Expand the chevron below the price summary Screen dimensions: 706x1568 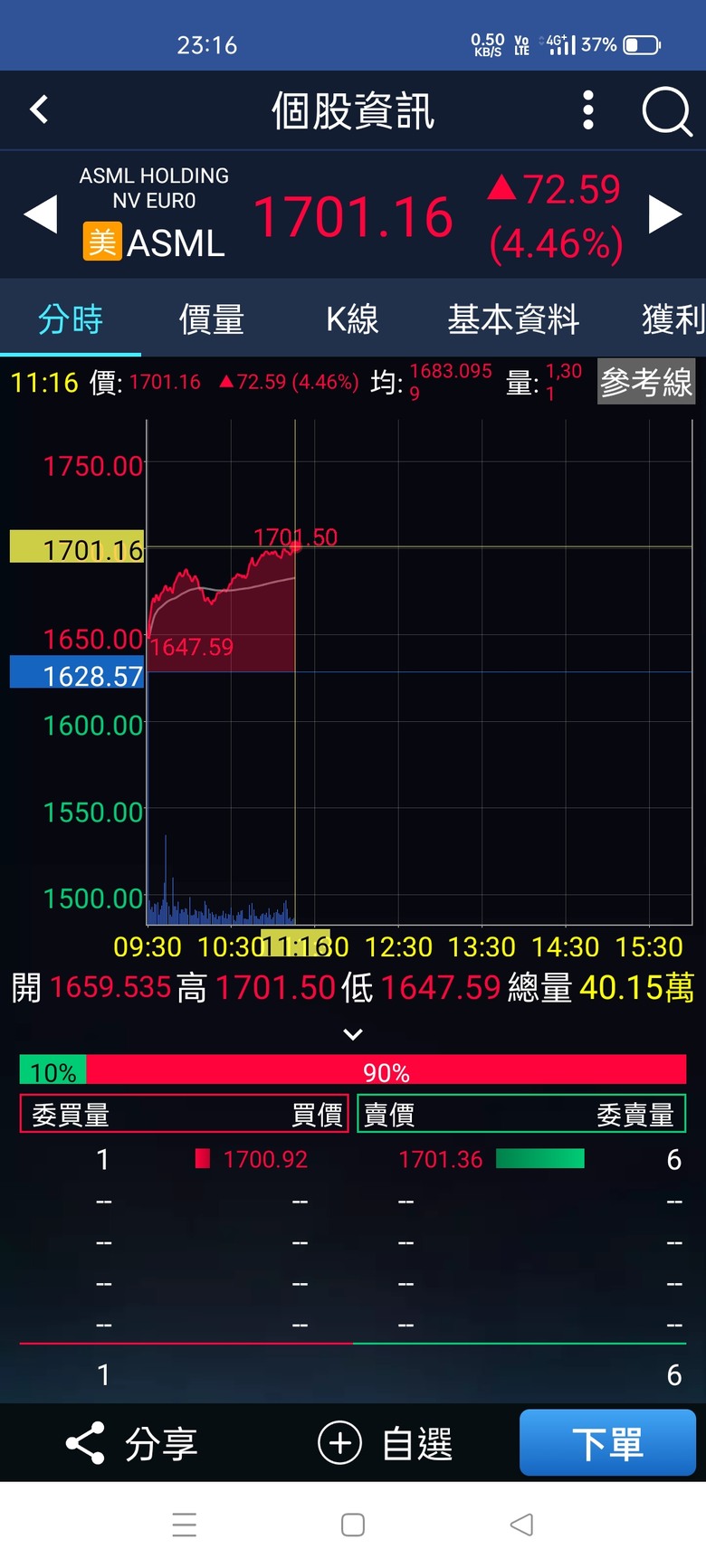click(353, 1034)
